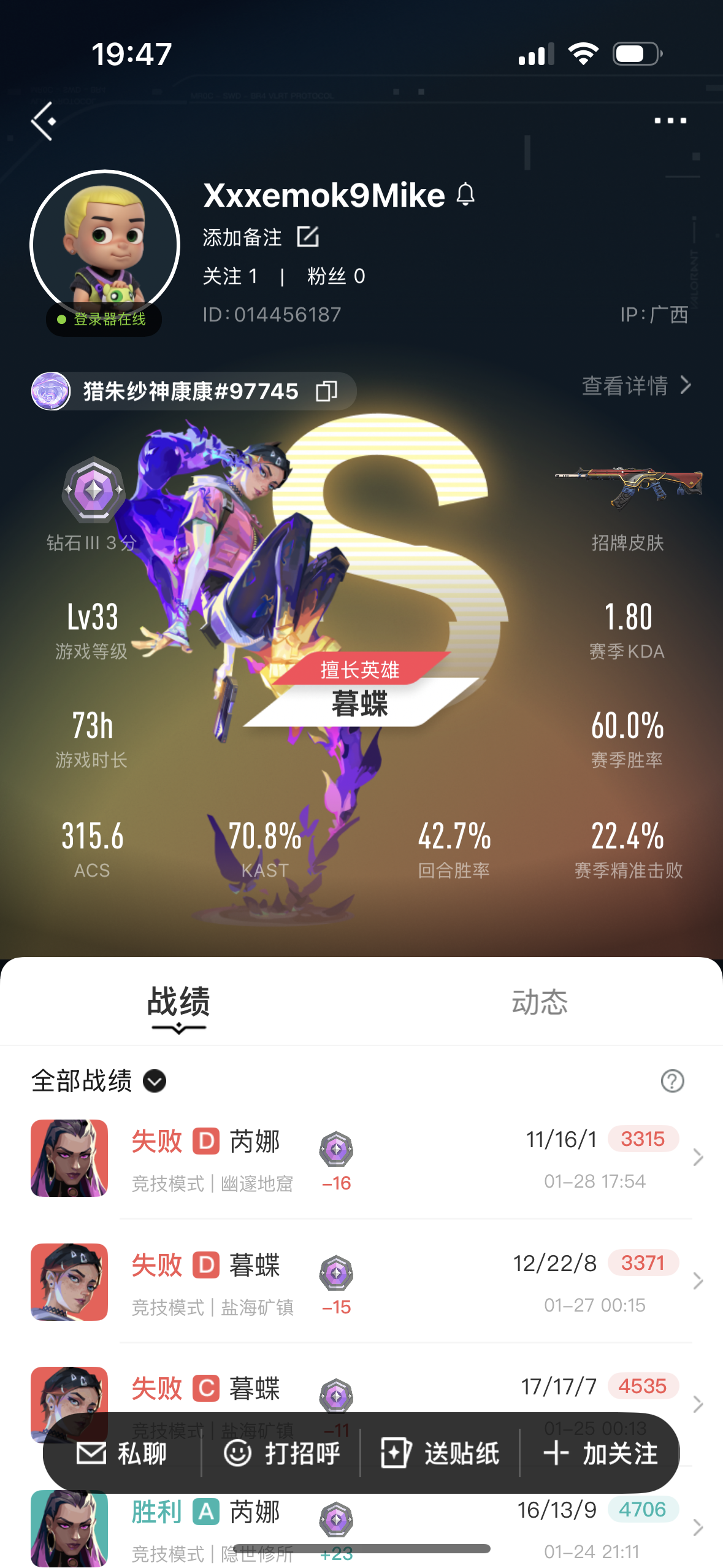Select the 战绩 tab

pos(178,1002)
